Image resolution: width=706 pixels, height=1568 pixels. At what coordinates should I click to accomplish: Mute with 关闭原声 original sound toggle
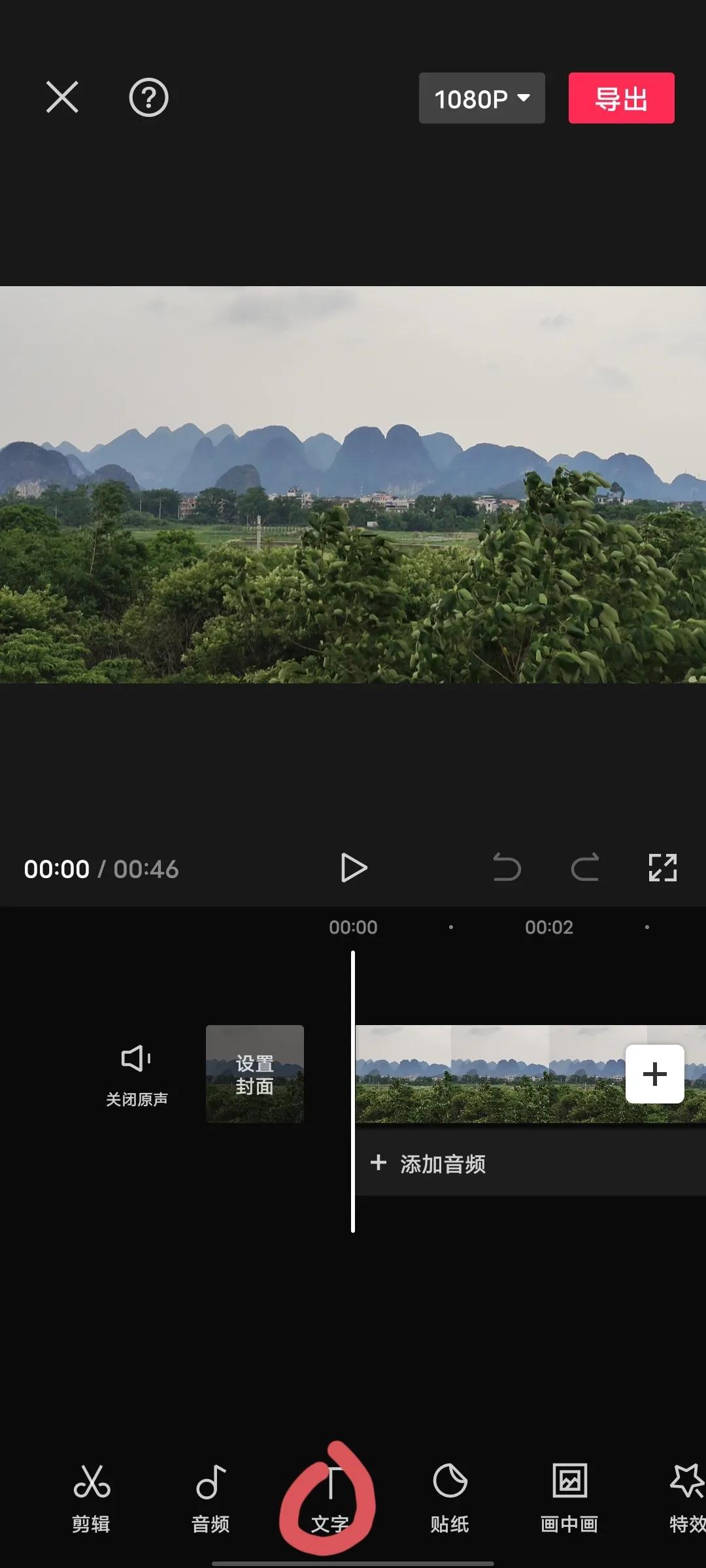tap(137, 1075)
